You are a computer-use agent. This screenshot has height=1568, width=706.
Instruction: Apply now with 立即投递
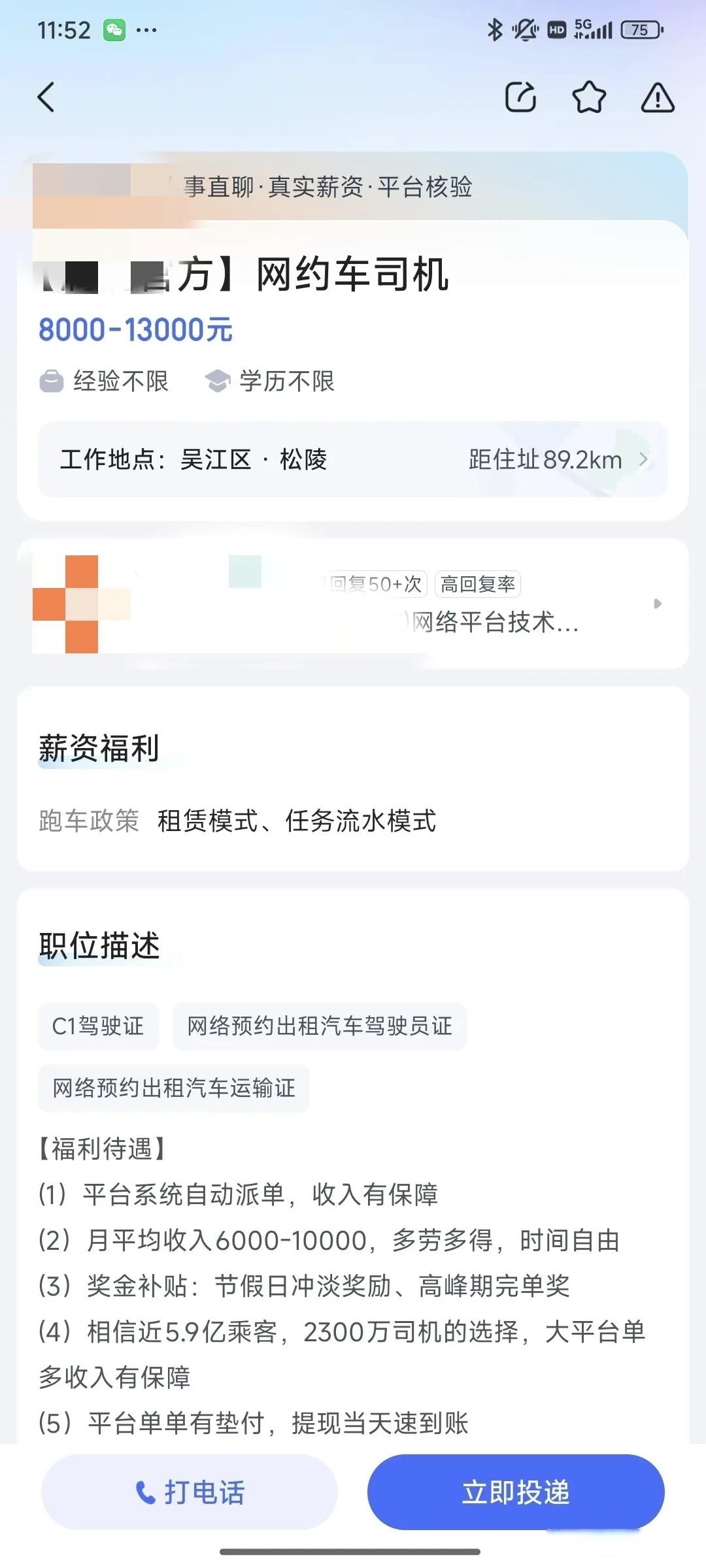tap(516, 1492)
